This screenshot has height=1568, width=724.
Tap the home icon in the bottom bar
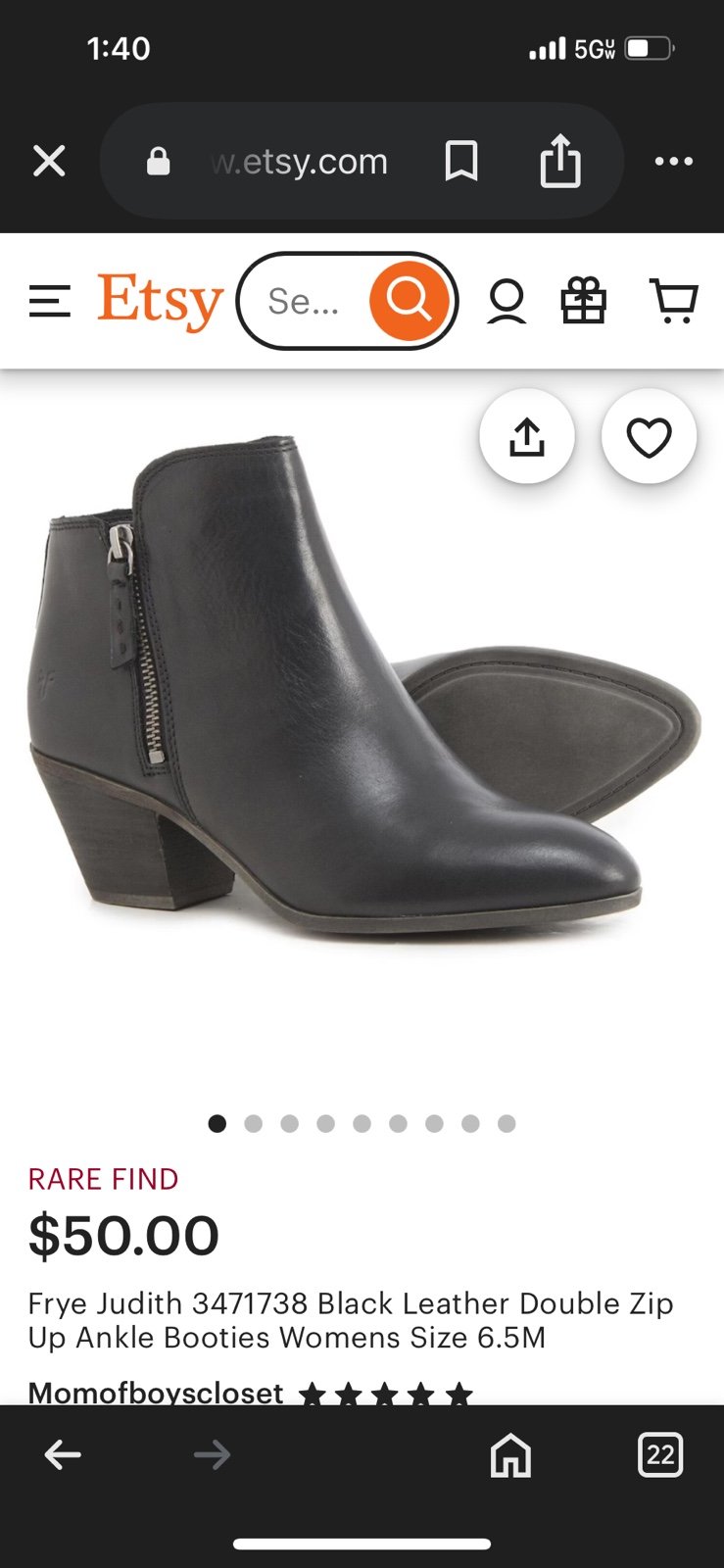coord(510,1455)
